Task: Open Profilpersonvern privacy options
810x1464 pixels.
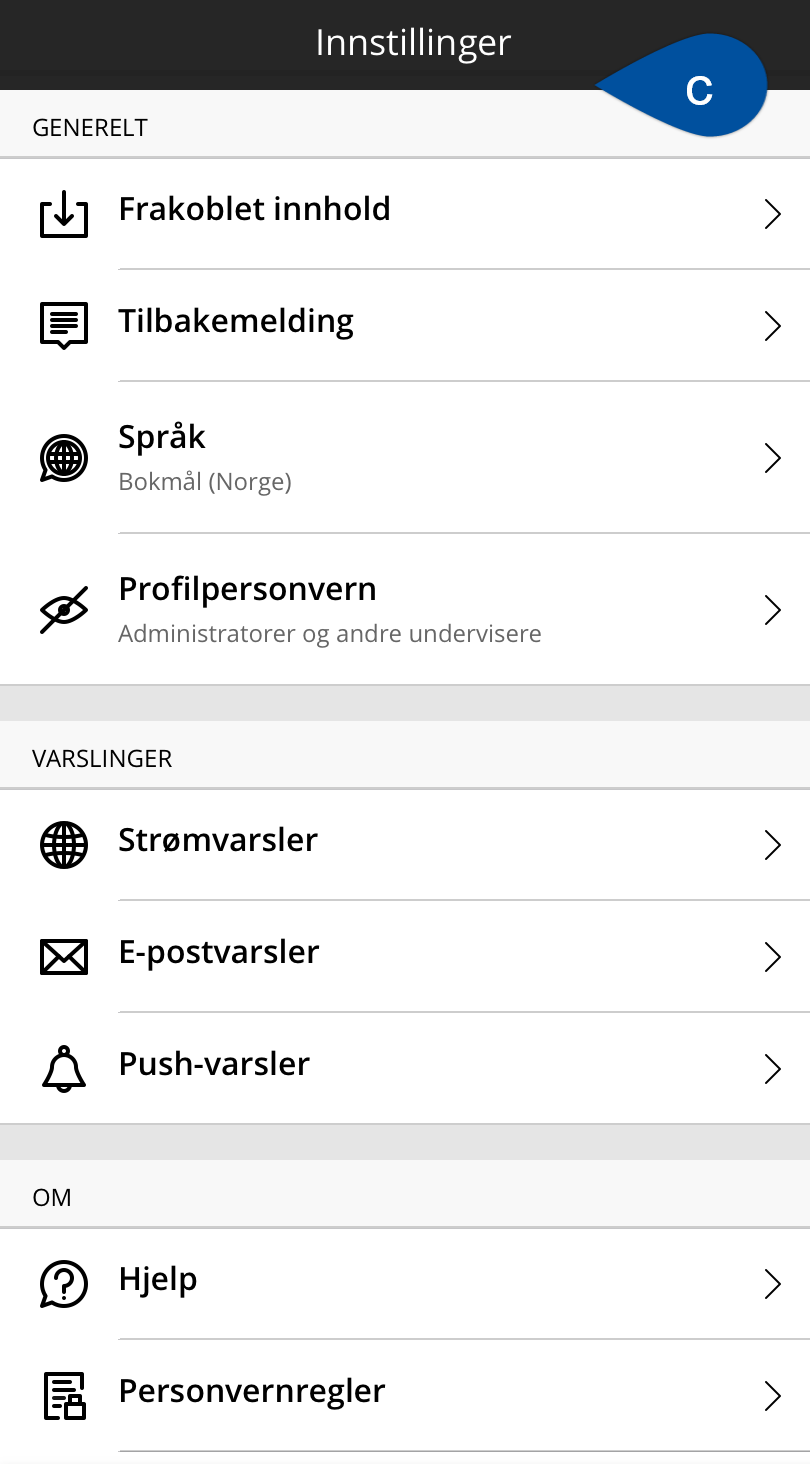Action: pos(405,609)
